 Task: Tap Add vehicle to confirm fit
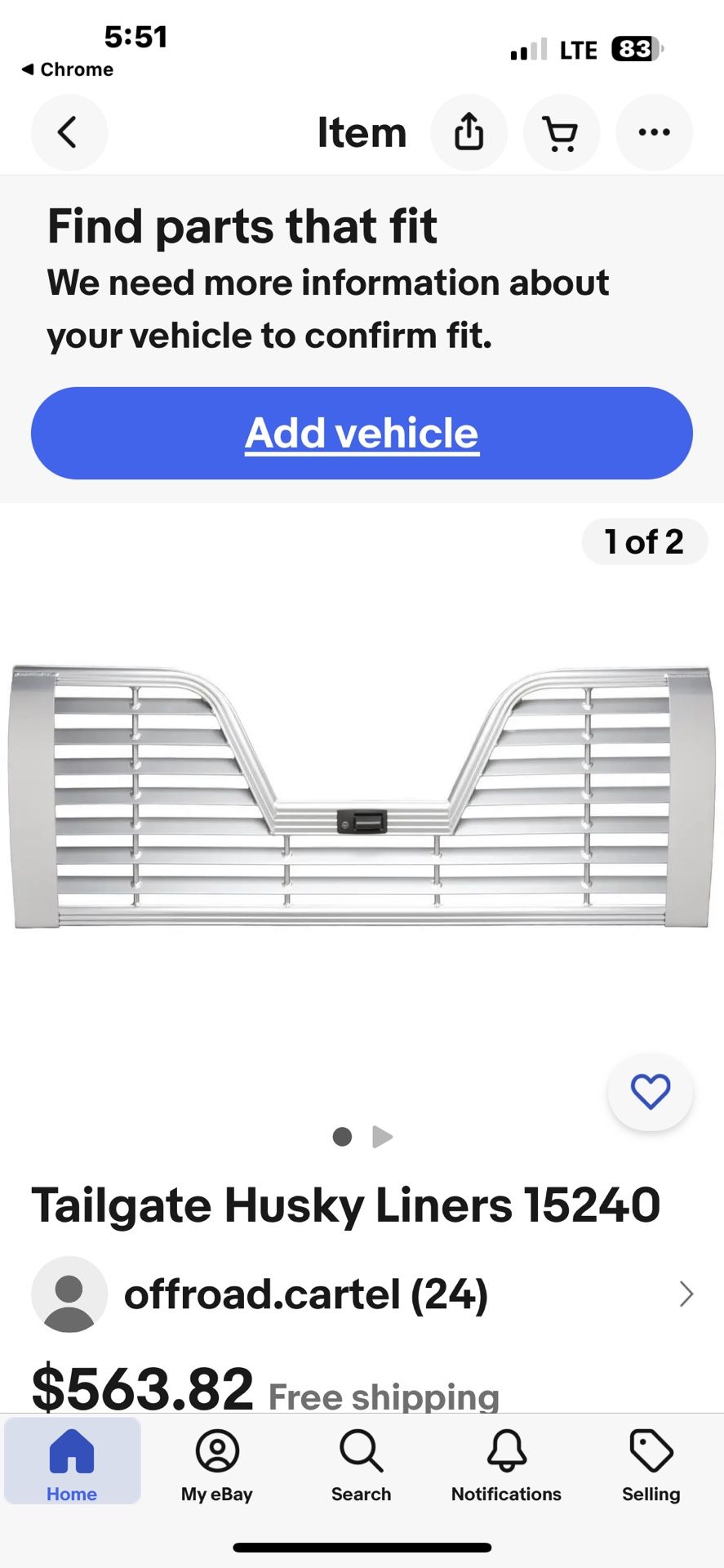point(362,433)
